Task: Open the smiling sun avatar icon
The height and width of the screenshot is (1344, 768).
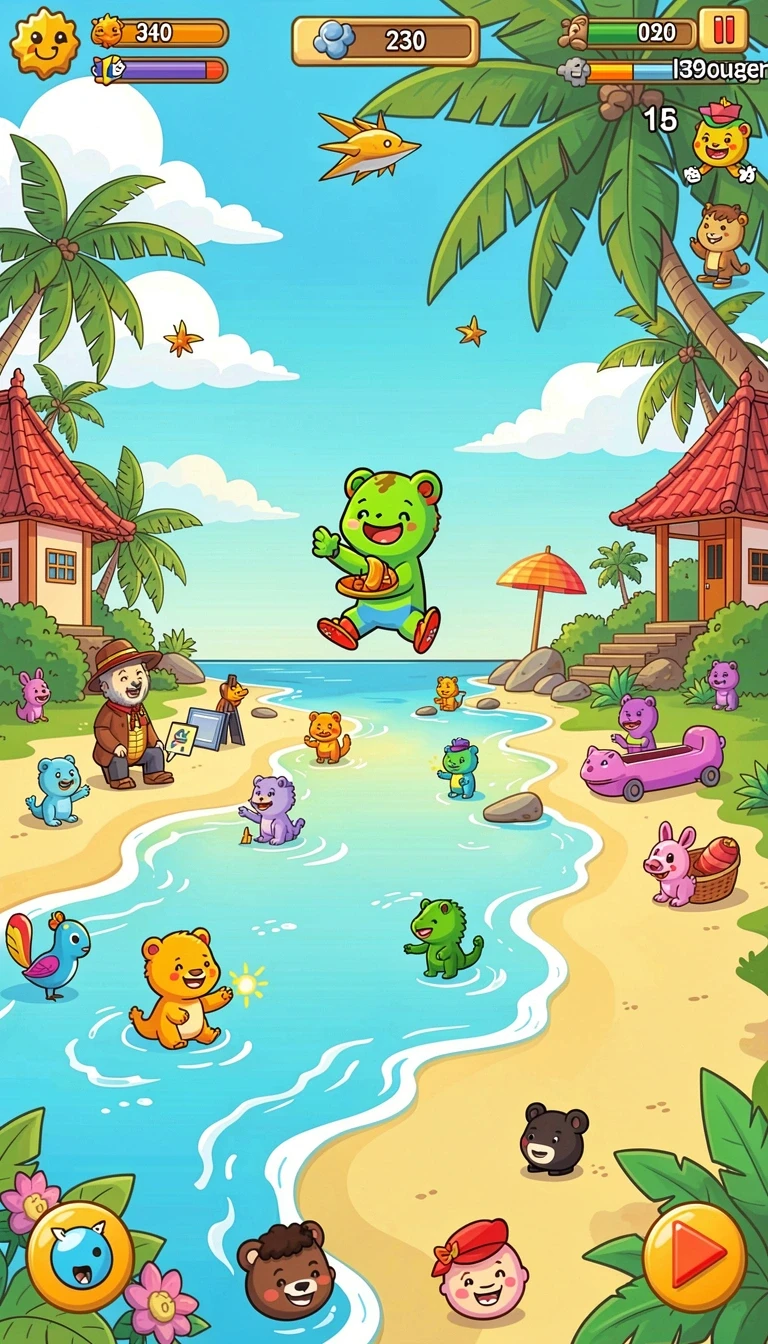Action: pyautogui.click(x=44, y=42)
